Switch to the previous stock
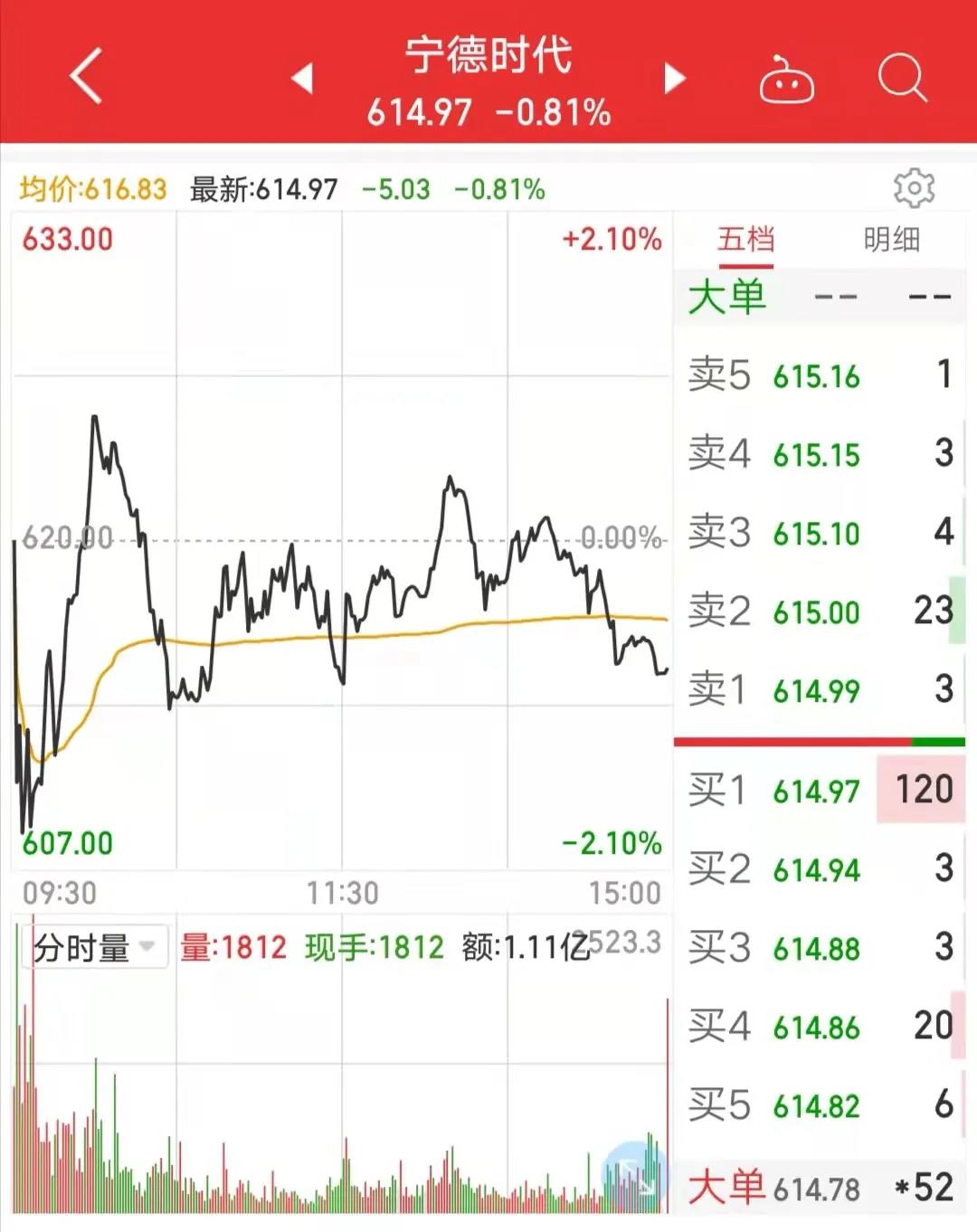This screenshot has height=1232, width=977. (x=302, y=79)
